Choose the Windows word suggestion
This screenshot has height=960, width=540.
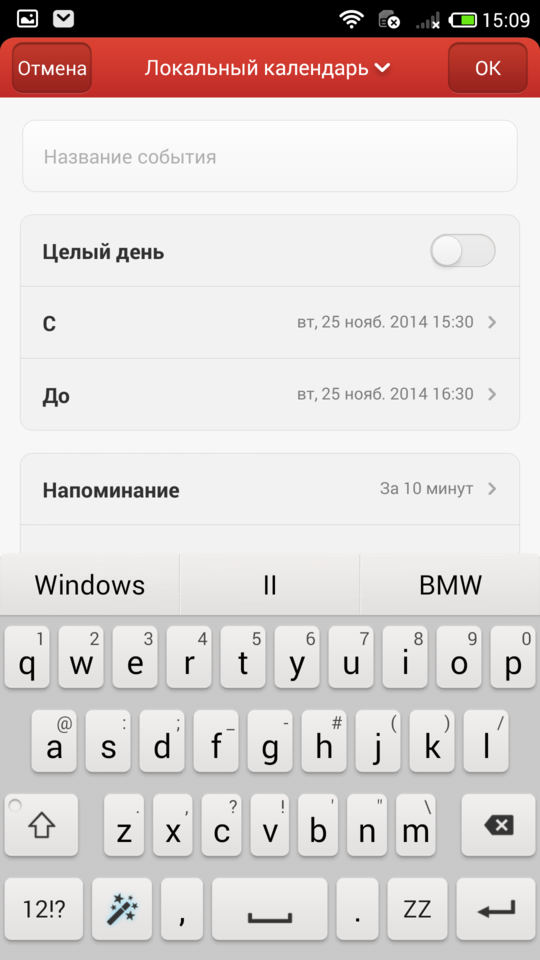(x=89, y=585)
